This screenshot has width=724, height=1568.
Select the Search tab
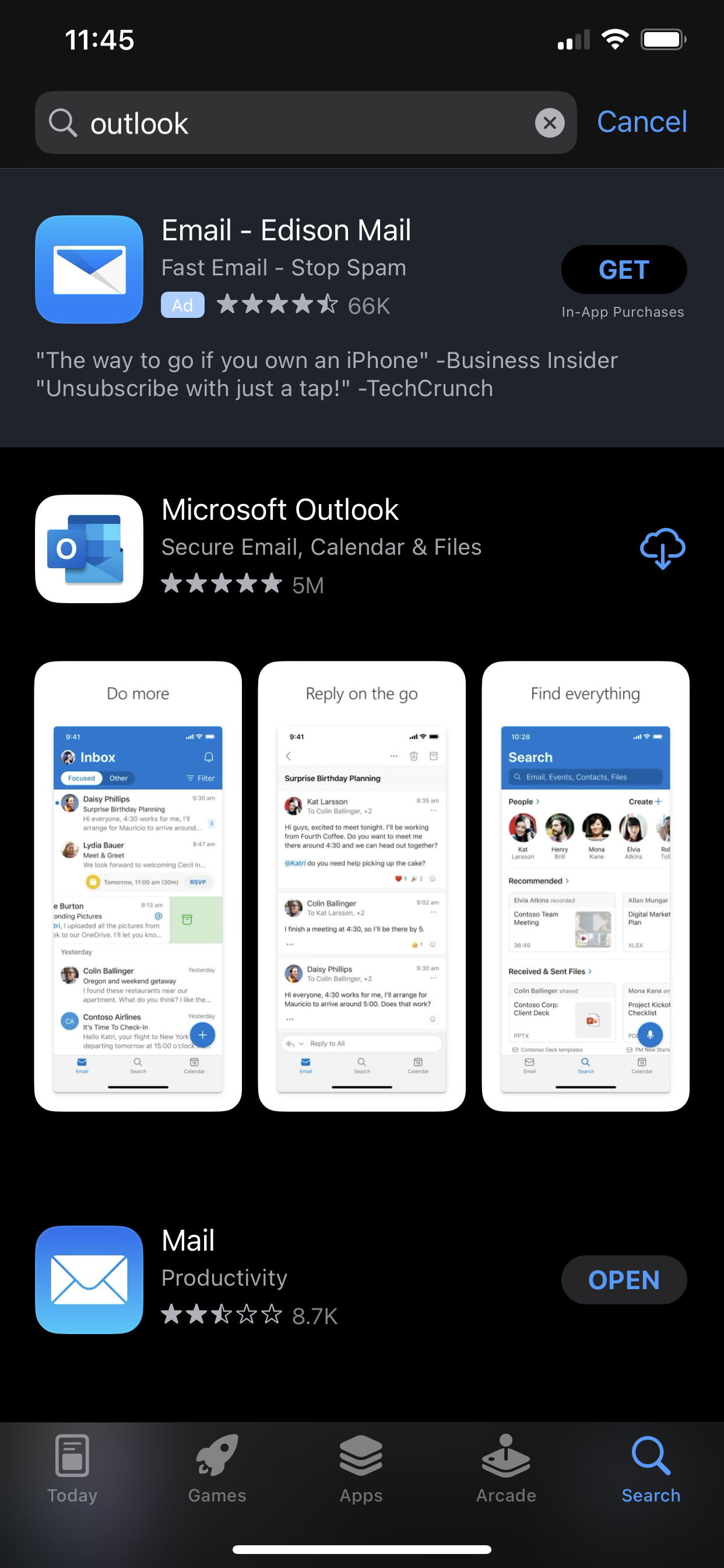click(x=651, y=1468)
